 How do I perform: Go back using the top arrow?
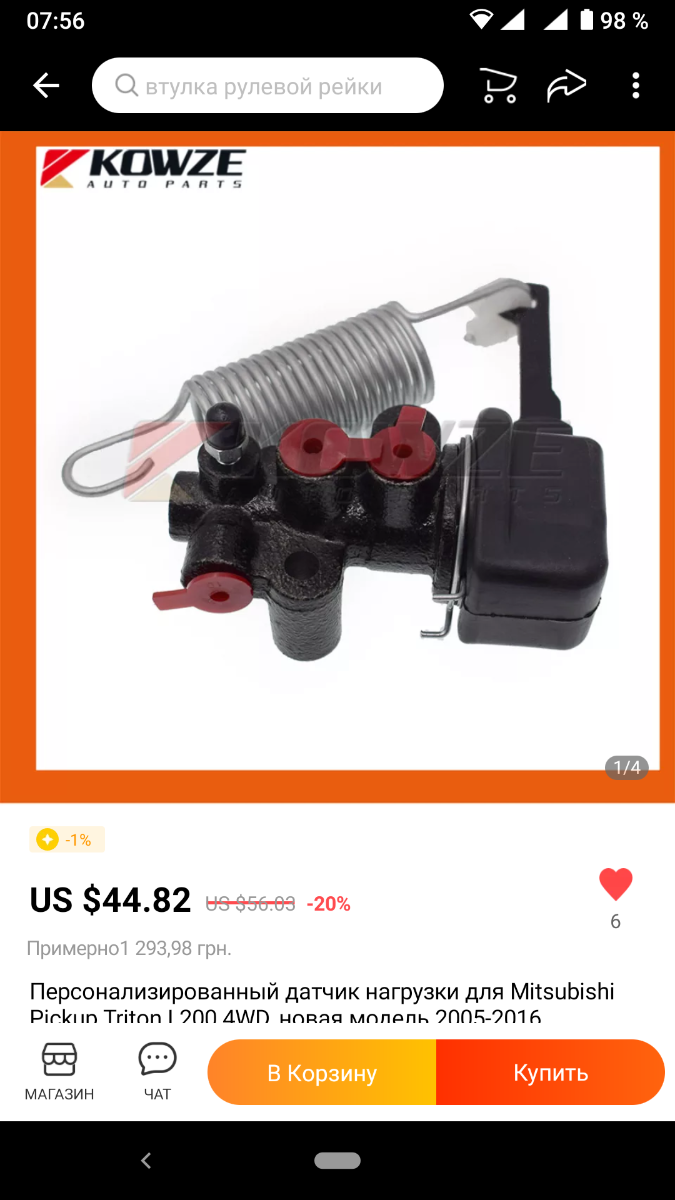46,86
